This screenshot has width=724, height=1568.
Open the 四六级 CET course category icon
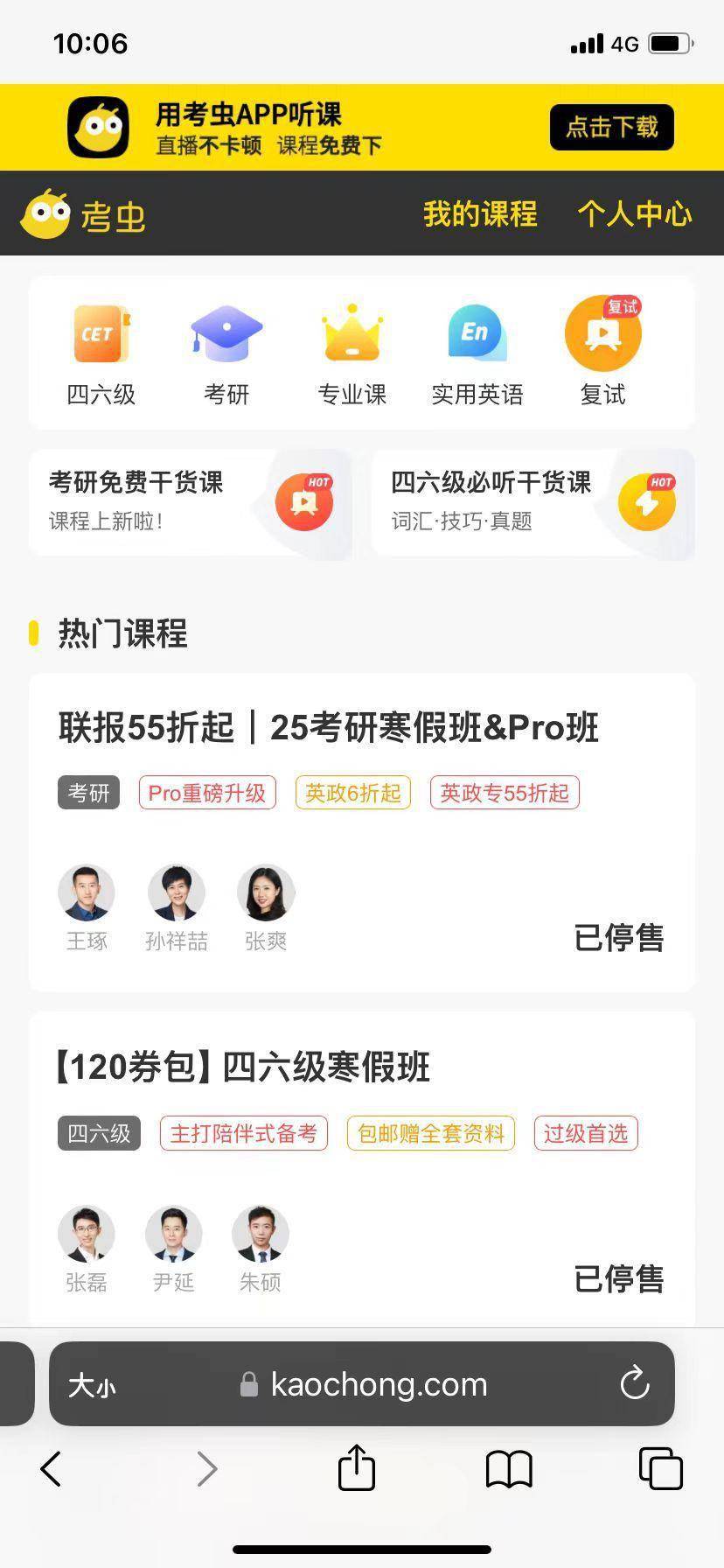[101, 333]
